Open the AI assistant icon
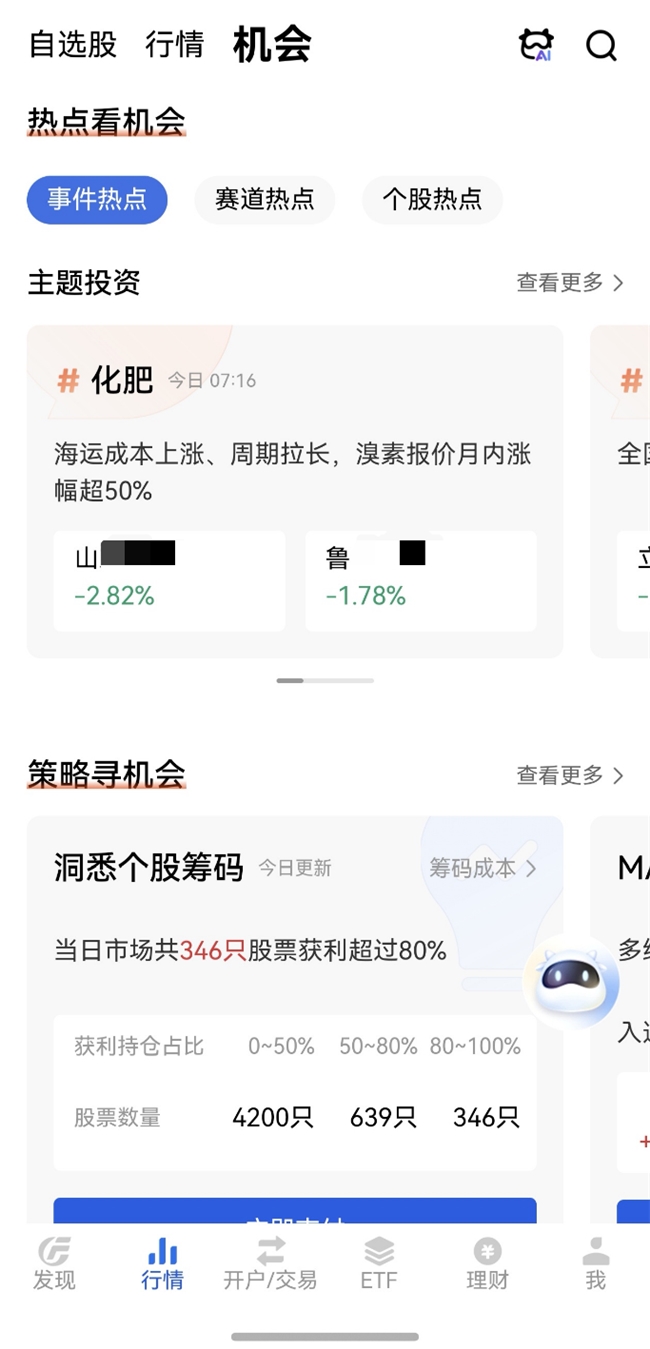 pyautogui.click(x=536, y=45)
